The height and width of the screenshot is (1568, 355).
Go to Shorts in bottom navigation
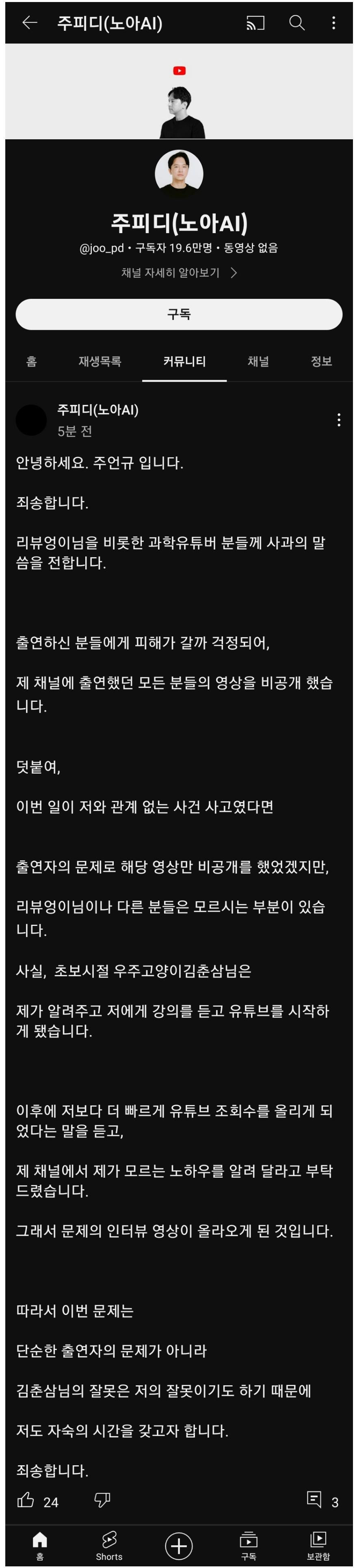109,1545
